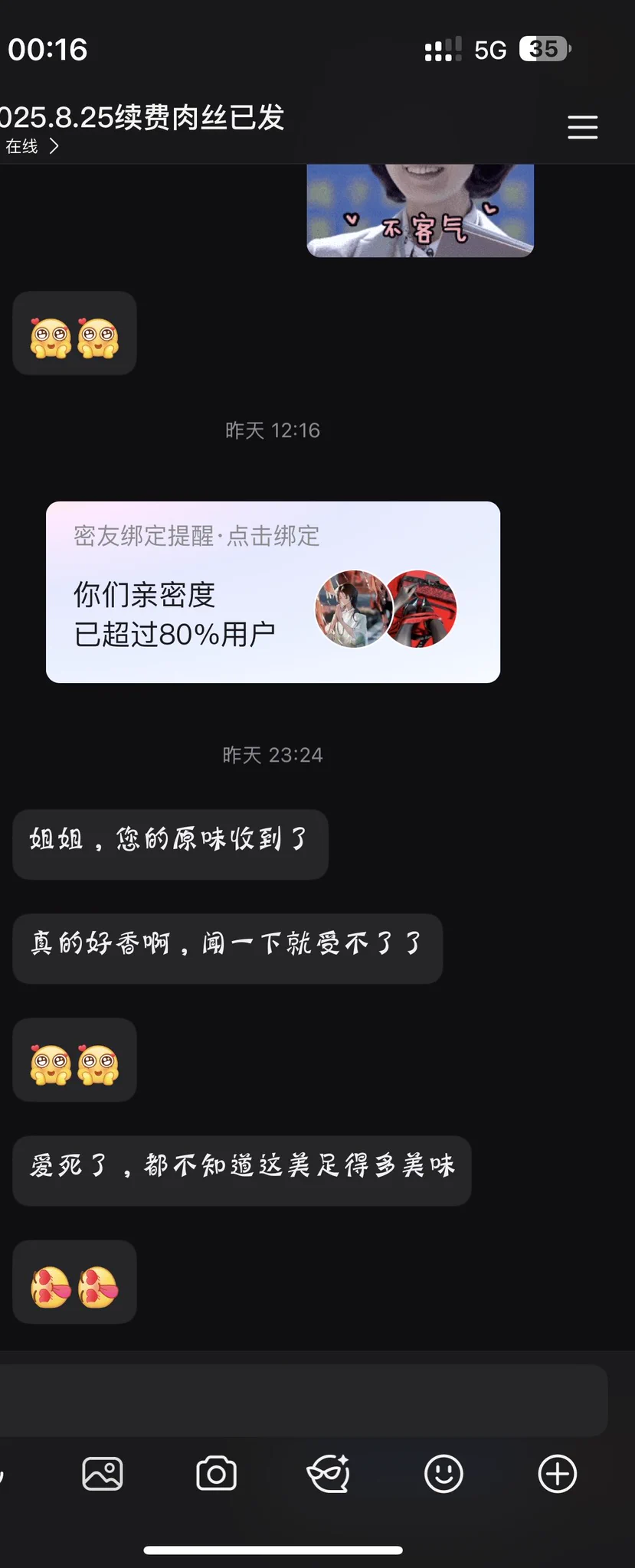
Task: Open the hamburger menu in the header
Action: click(582, 127)
